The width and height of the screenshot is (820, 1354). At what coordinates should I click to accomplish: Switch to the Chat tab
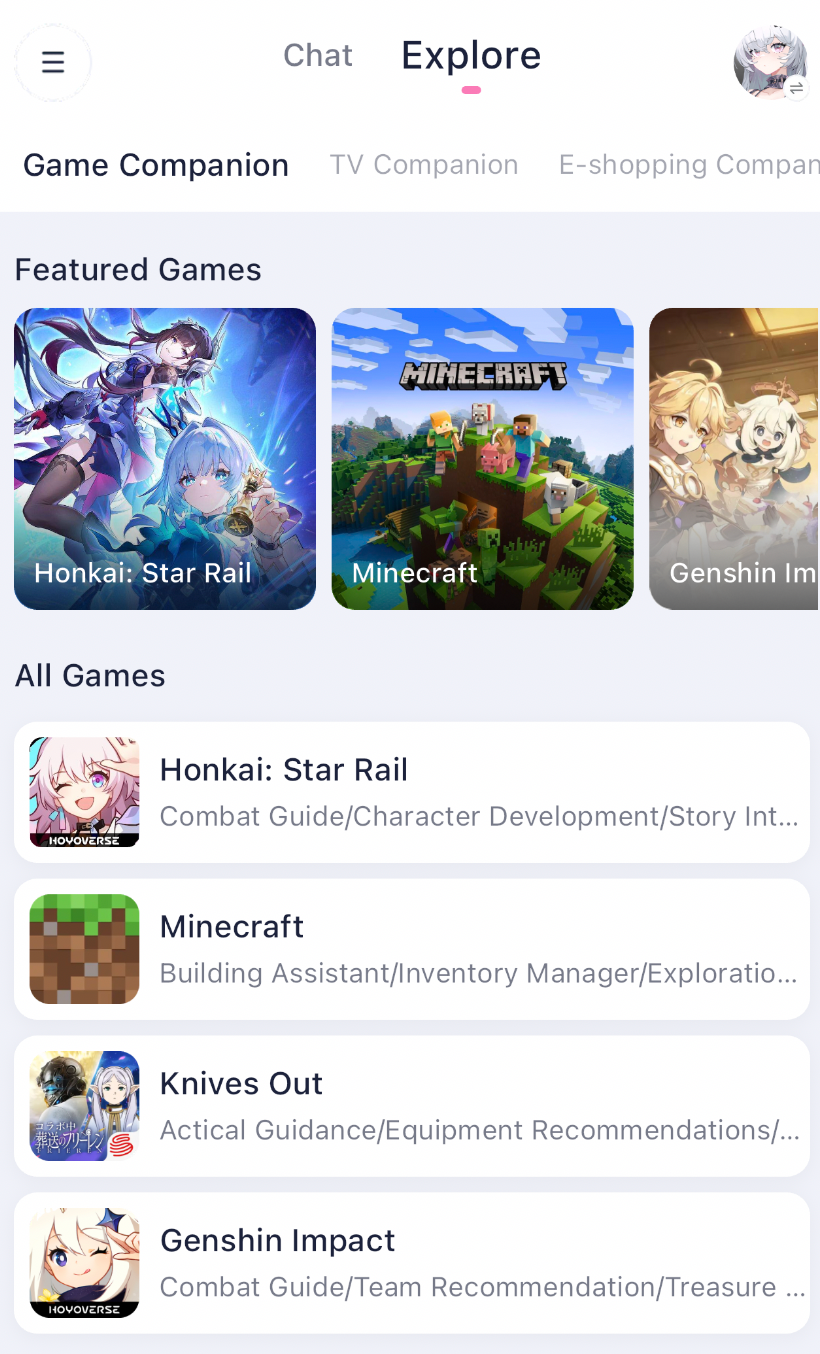[x=317, y=55]
